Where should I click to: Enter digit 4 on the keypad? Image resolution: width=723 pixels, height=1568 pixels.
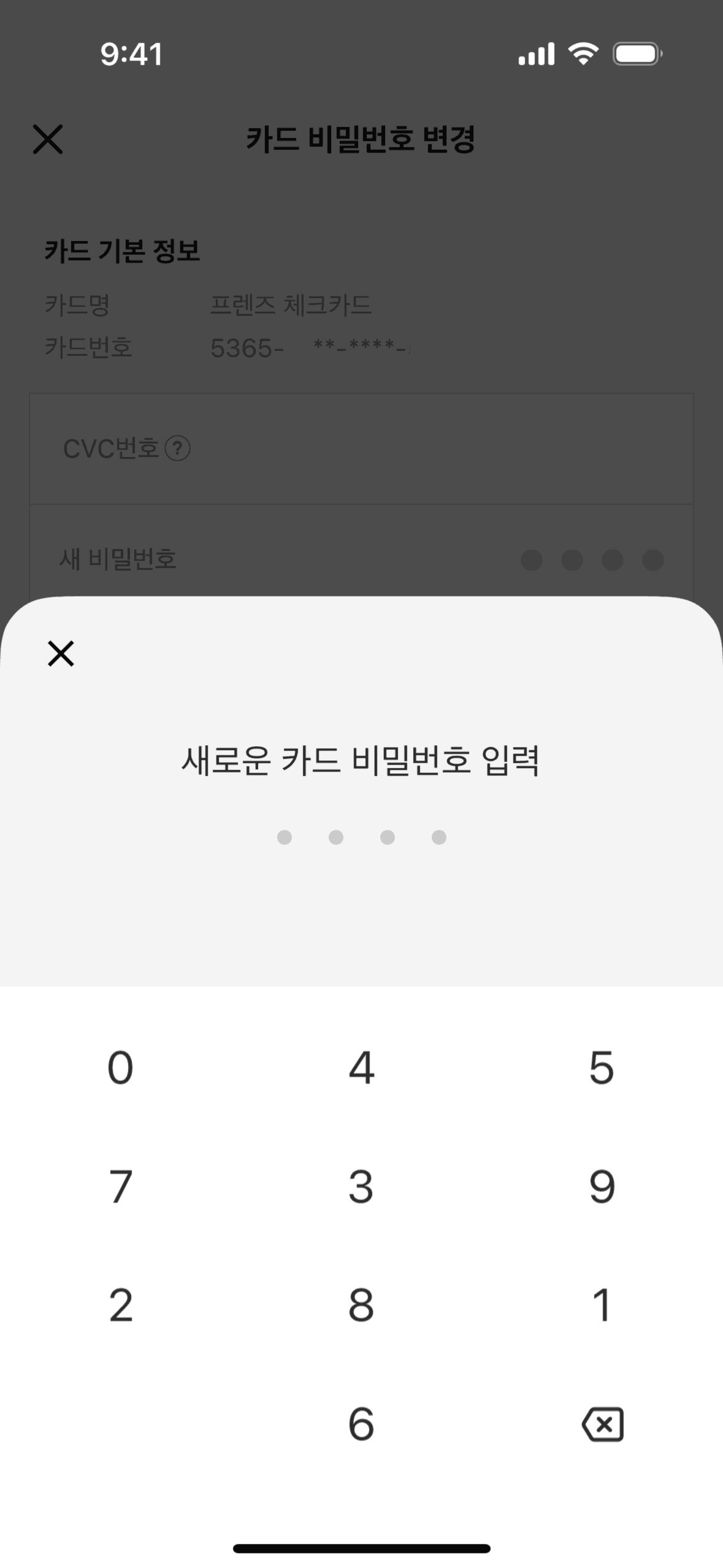361,1067
